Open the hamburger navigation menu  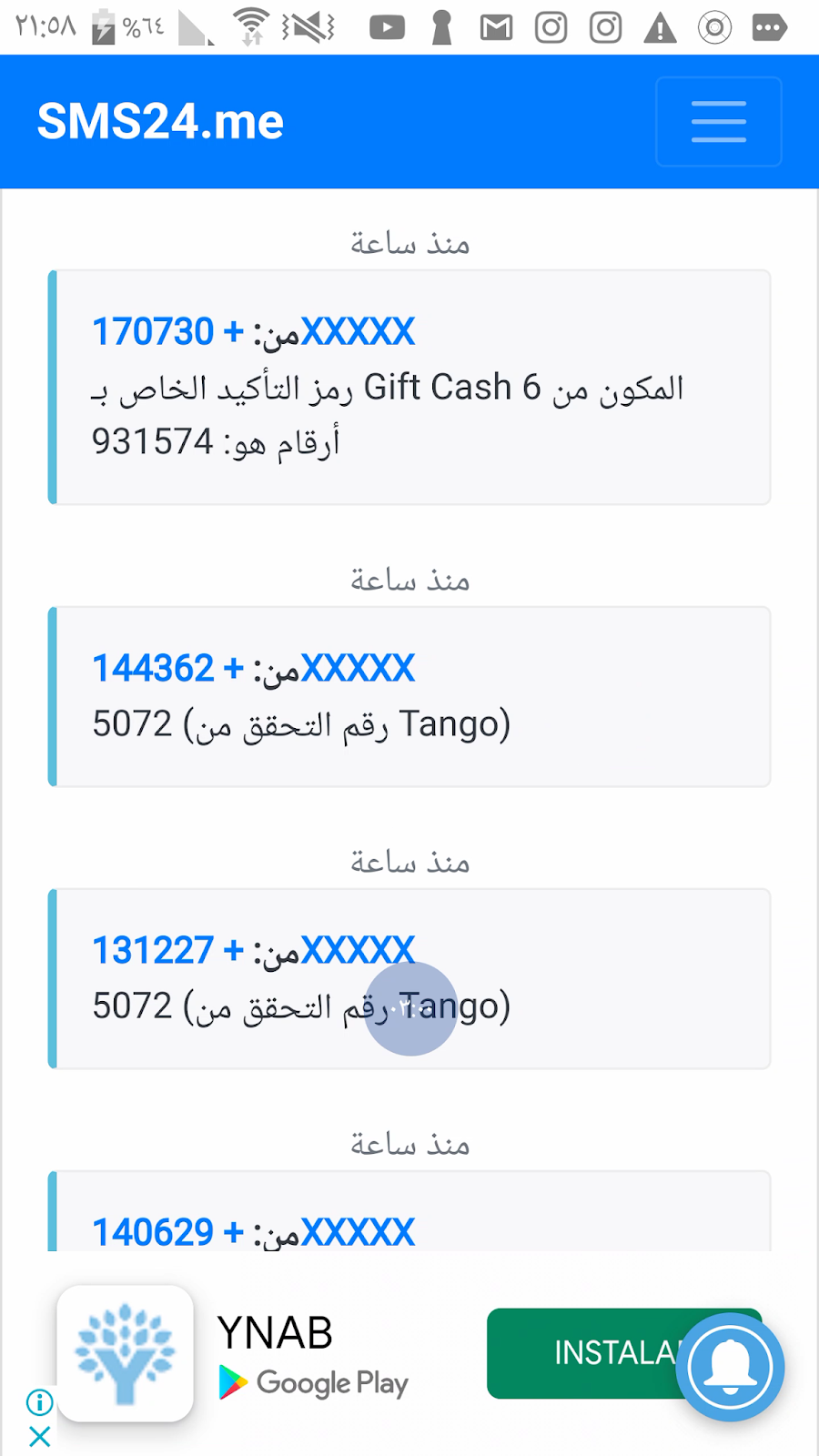[718, 122]
